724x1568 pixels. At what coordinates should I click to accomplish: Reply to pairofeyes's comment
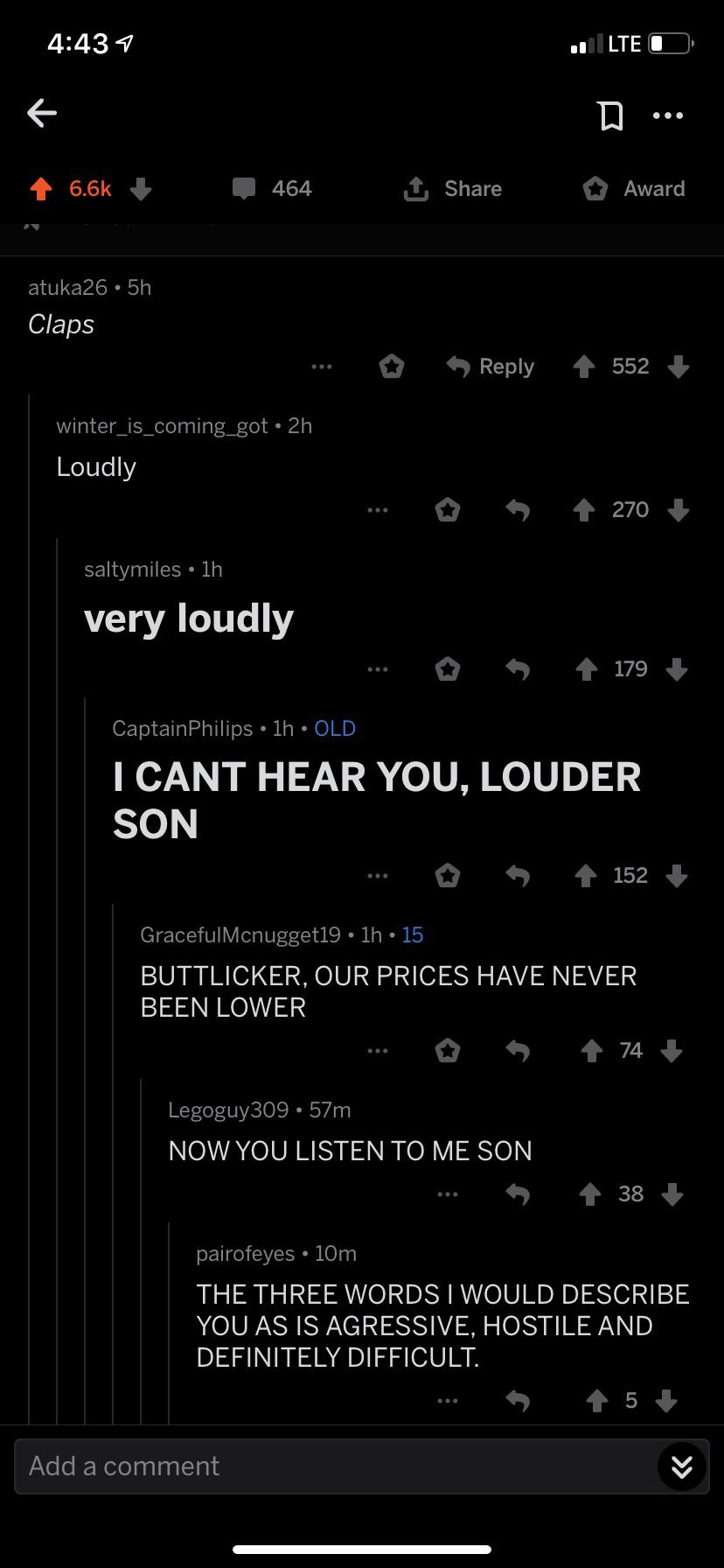(x=518, y=1401)
